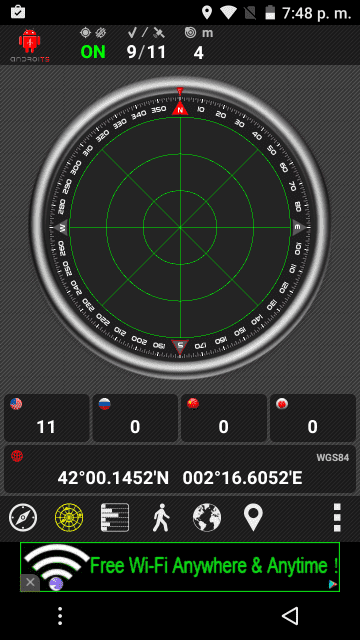This screenshot has height=640, width=360.
Task: Open the location pin view
Action: [253, 518]
